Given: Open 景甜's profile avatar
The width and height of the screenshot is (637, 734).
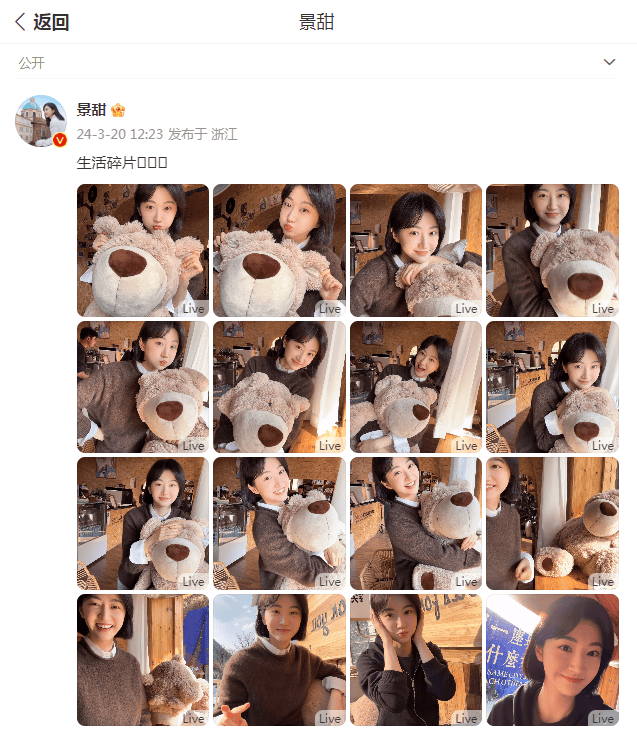Looking at the screenshot, I should (x=41, y=121).
